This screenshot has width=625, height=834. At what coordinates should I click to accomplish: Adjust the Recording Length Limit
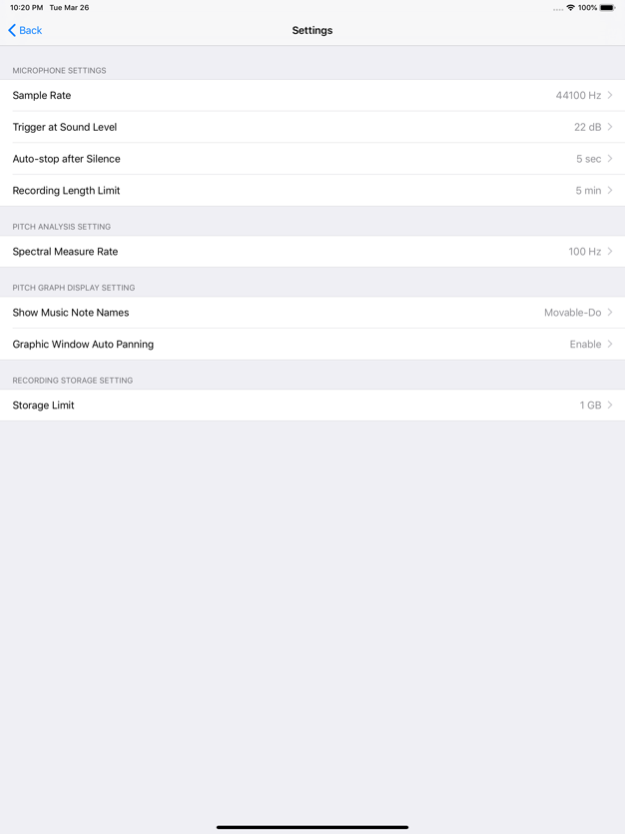pyautogui.click(x=312, y=190)
